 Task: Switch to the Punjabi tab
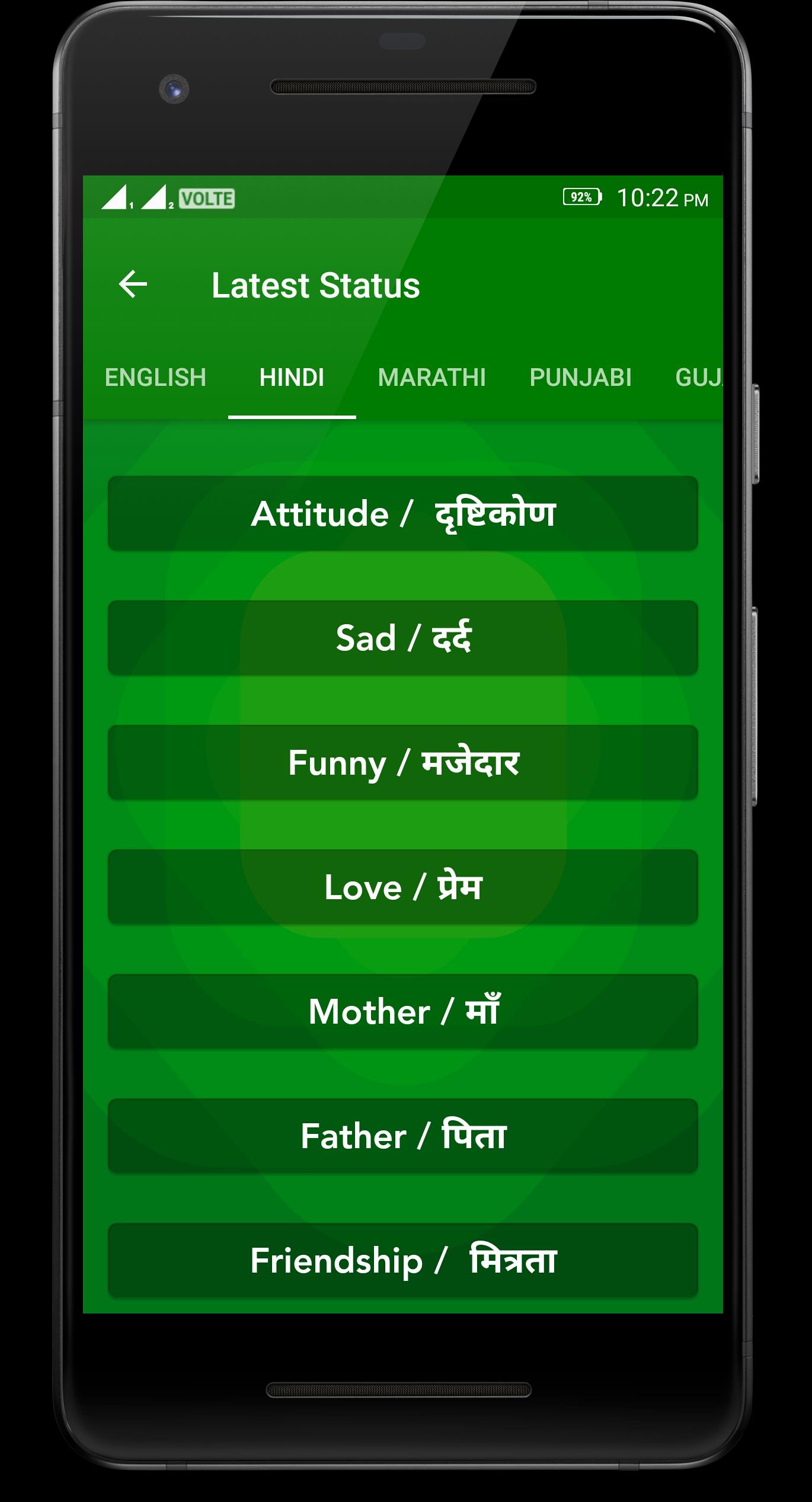pos(580,378)
